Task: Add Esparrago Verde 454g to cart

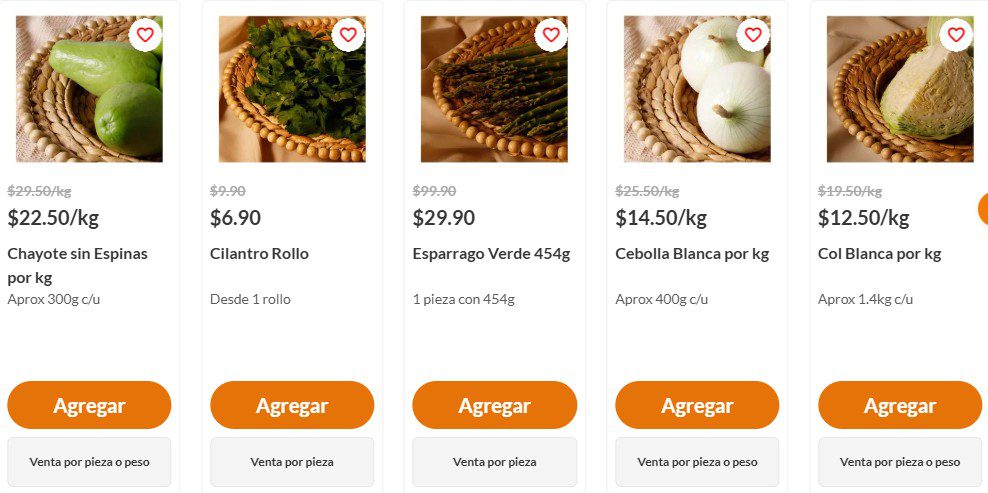Action: point(494,405)
